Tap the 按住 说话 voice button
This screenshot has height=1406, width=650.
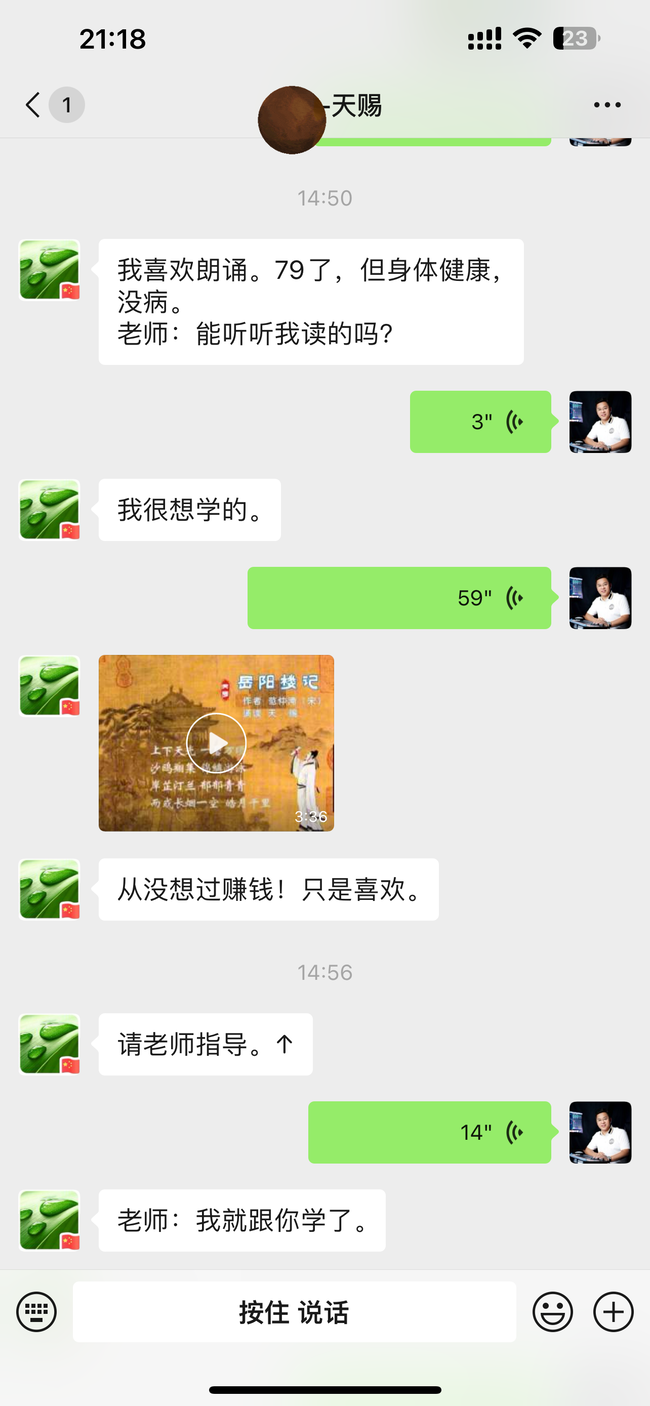coord(294,1312)
